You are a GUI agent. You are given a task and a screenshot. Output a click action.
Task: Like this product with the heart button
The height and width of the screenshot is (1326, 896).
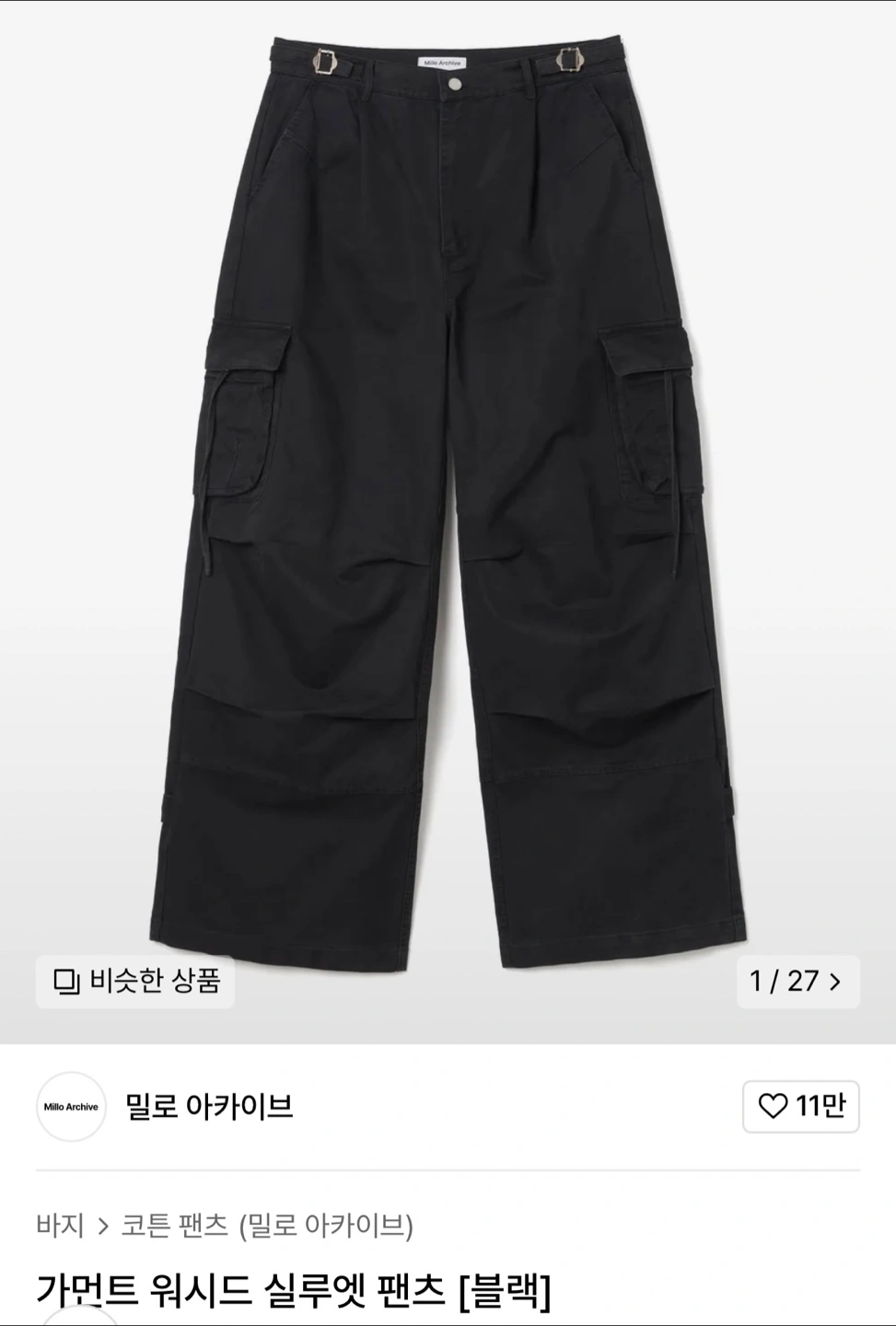pyautogui.click(x=800, y=1106)
